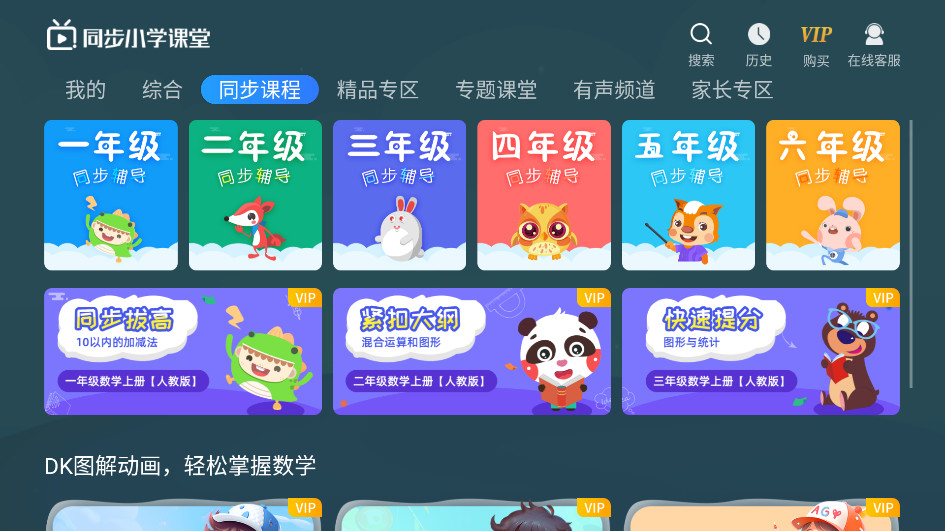Open the 专题课堂 tab

pyautogui.click(x=496, y=90)
